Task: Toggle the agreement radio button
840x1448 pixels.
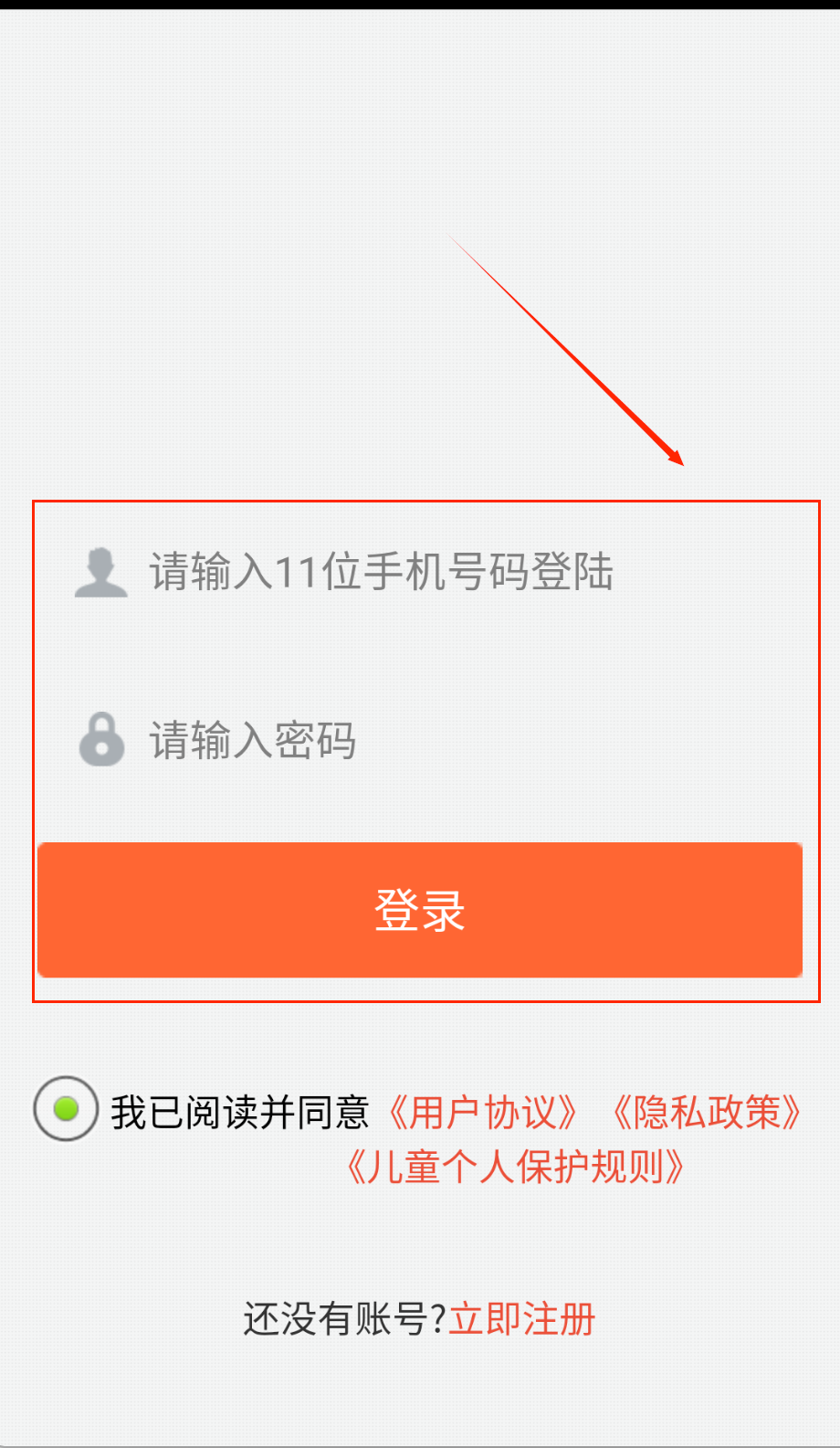Action: pyautogui.click(x=66, y=1109)
